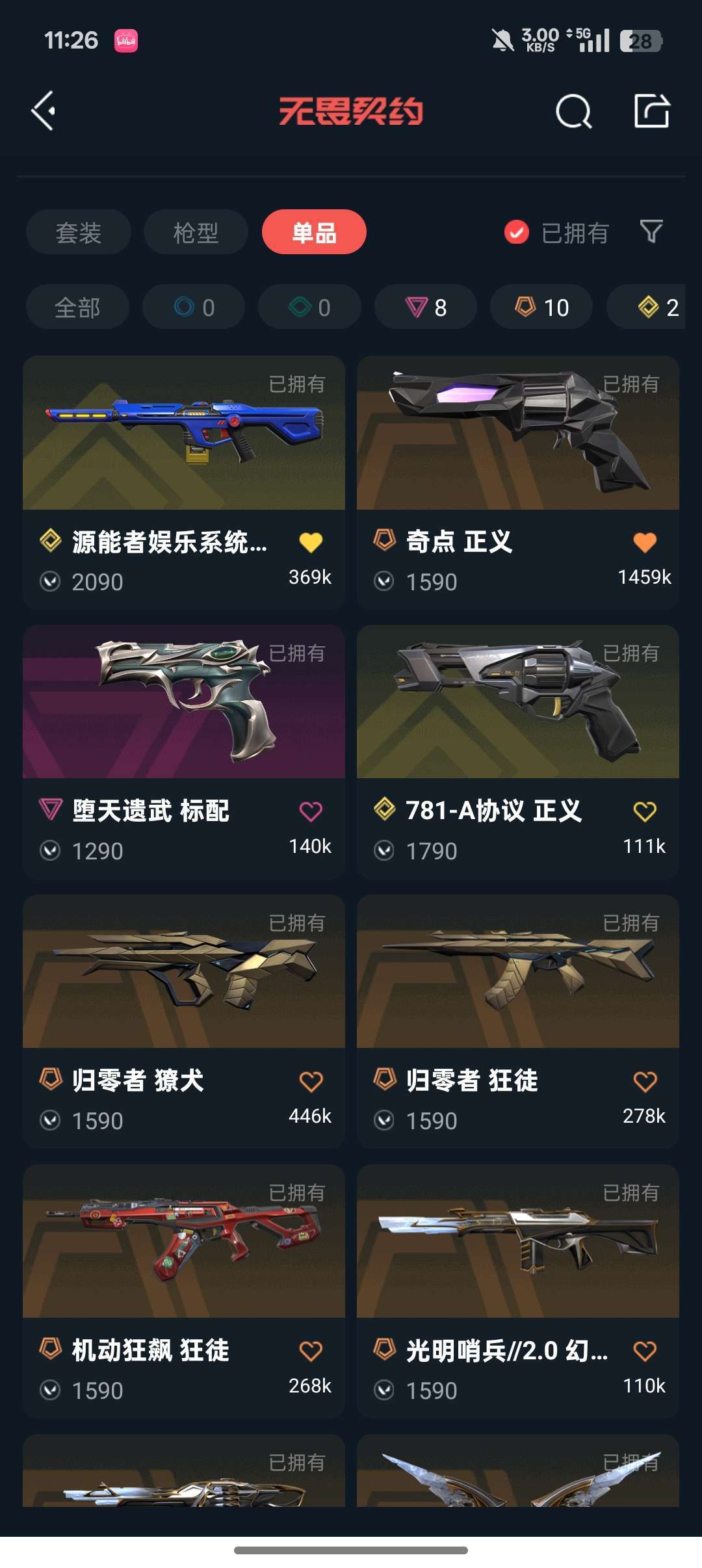The height and width of the screenshot is (1568, 702).
Task: Like the 堕天遗武 标配 skin
Action: coord(311,811)
